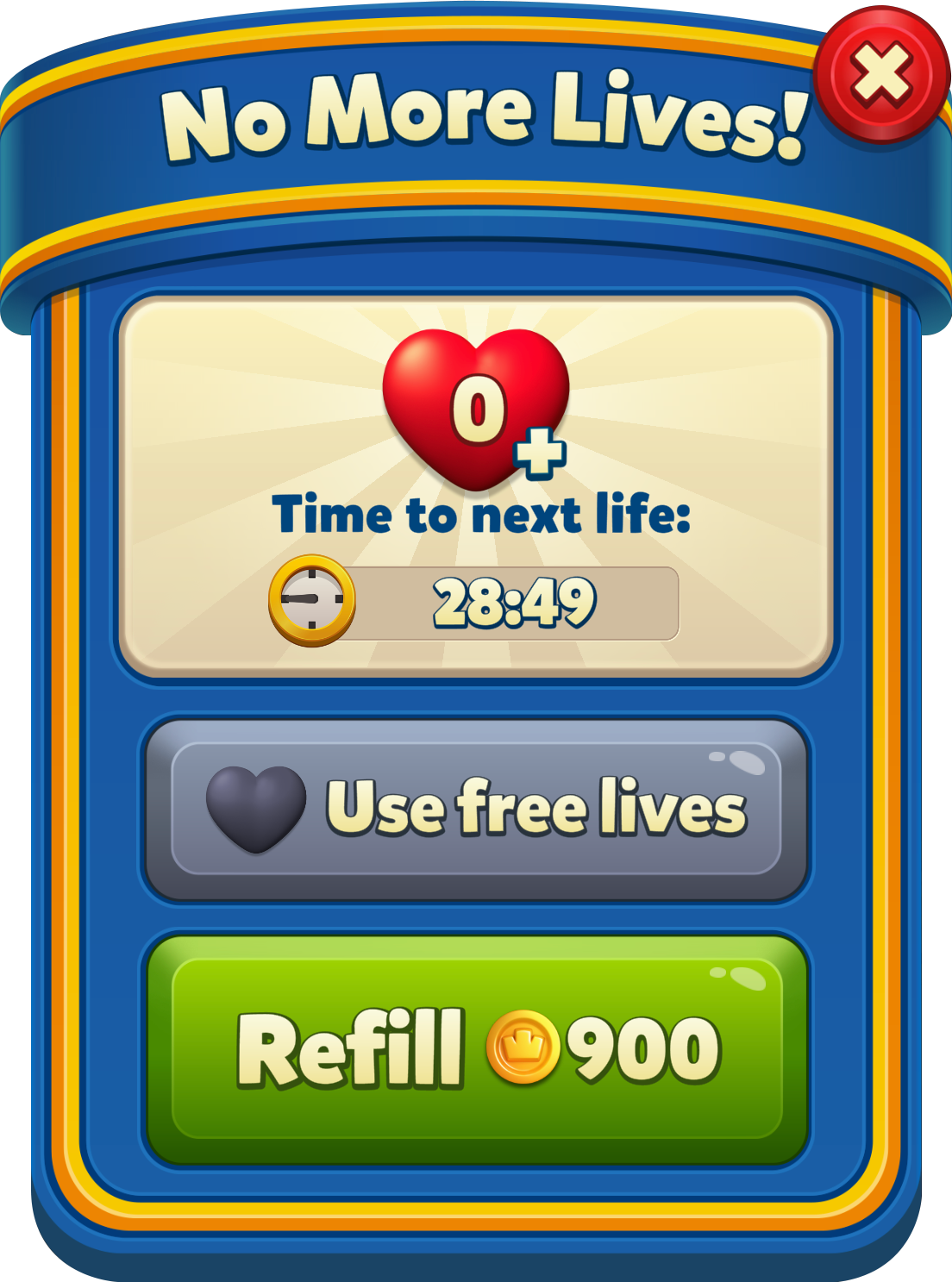The image size is (952, 1282).
Task: Tap the Use free lives button
Action: pos(476,809)
